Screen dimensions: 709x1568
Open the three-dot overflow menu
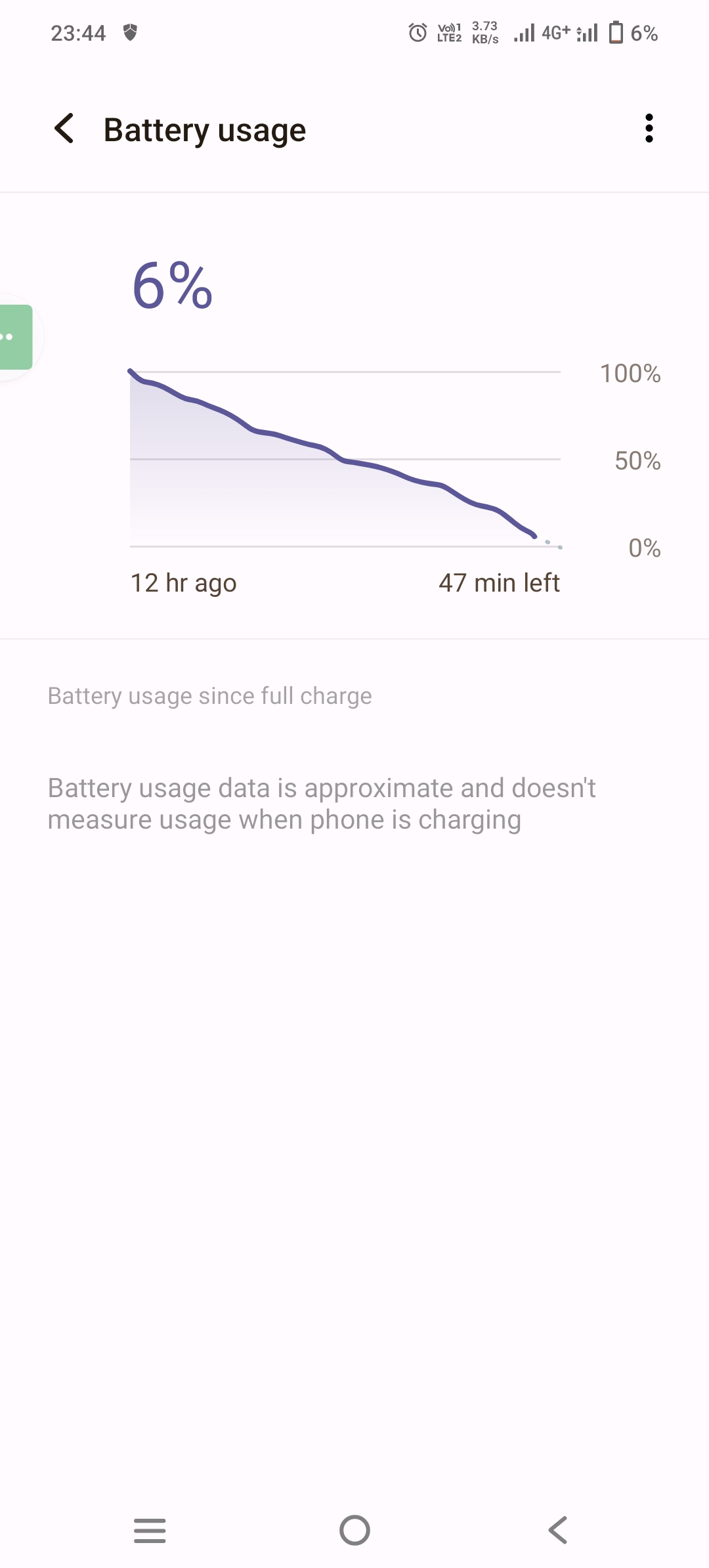coord(649,129)
